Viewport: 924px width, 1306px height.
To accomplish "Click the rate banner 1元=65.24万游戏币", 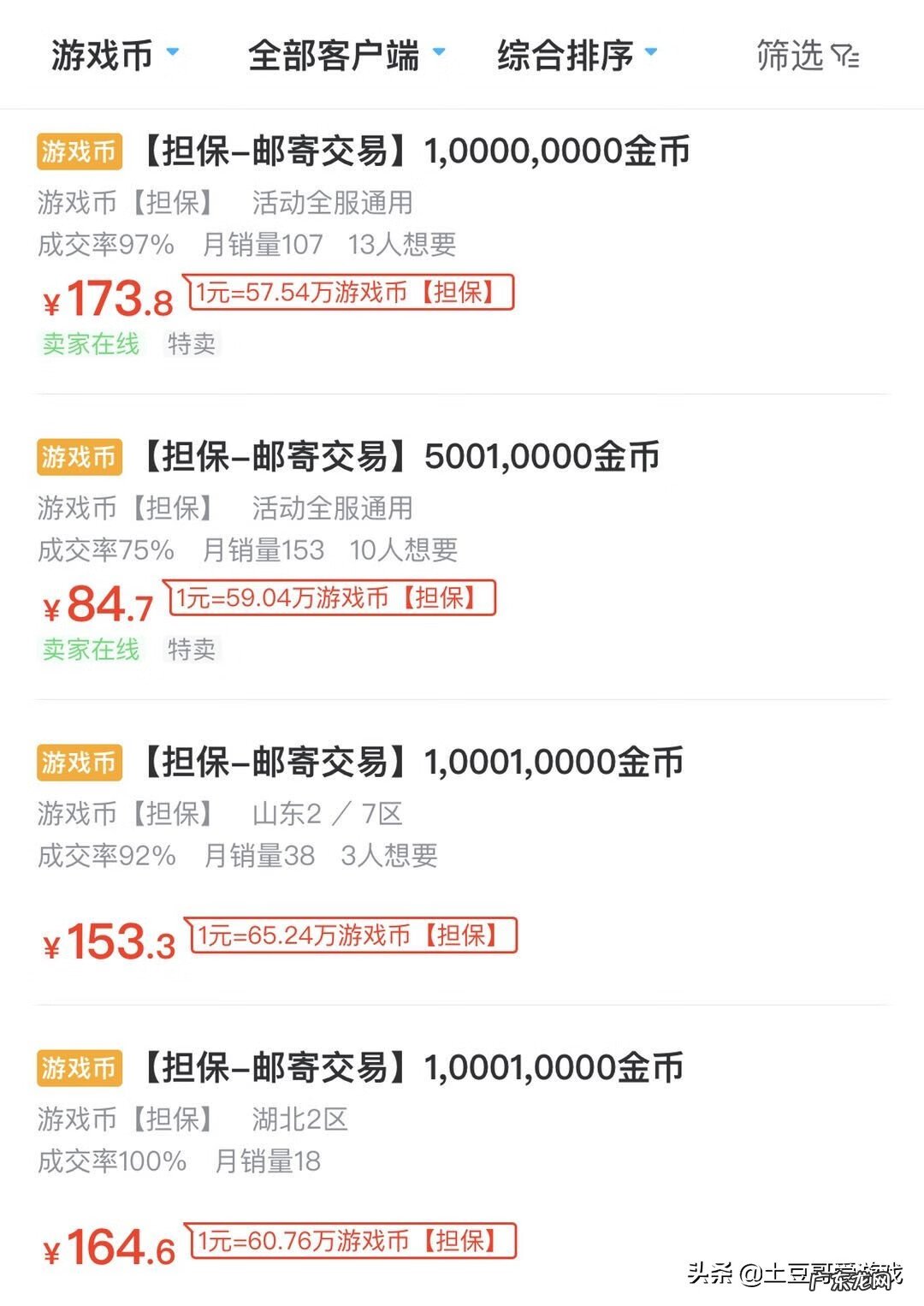I will tap(351, 935).
